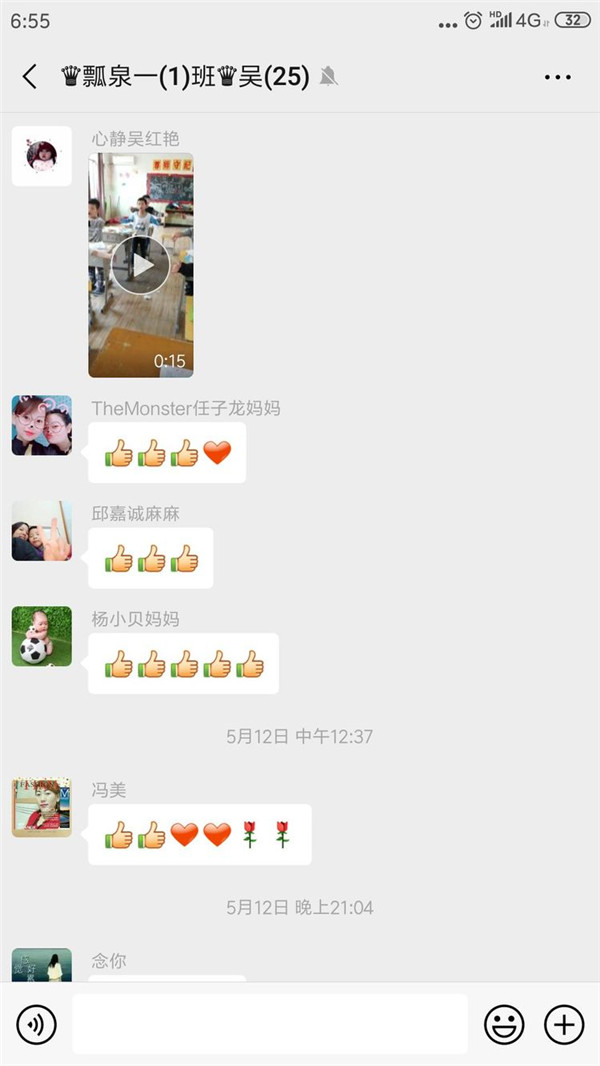Open 念你's profile avatar

[42, 966]
